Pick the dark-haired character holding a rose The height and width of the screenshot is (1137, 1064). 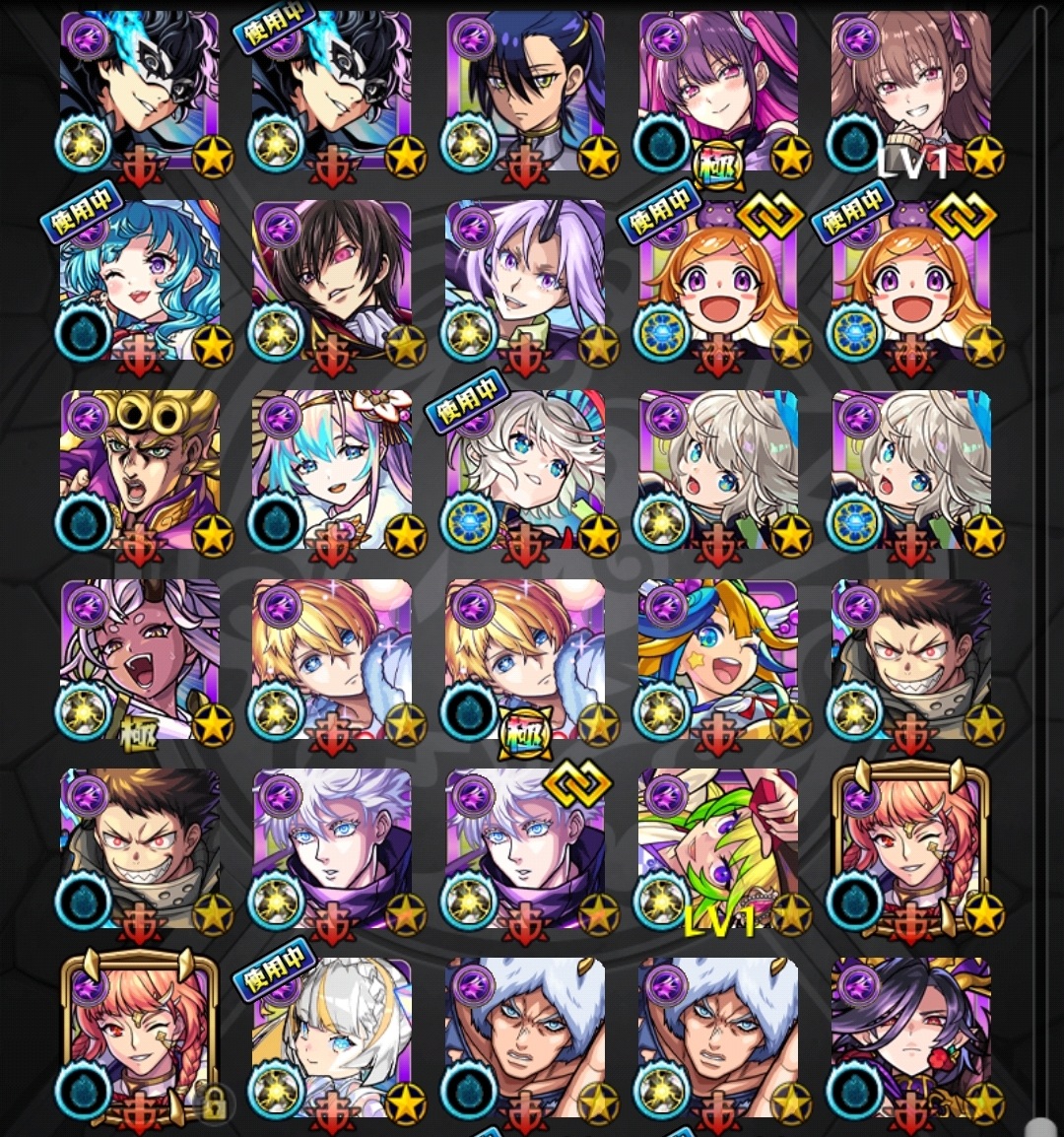coord(911,1040)
